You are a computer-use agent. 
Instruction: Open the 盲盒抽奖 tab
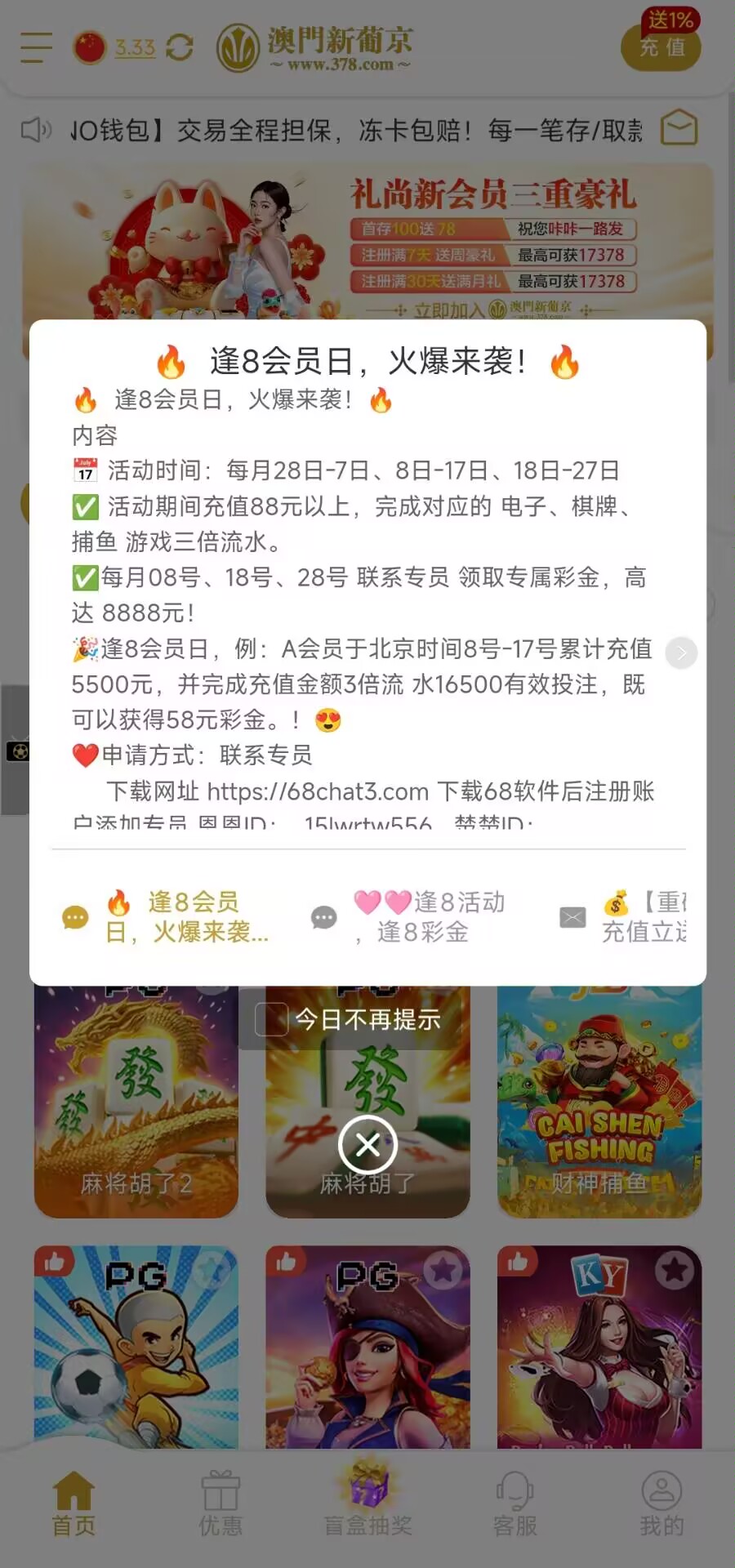367,1504
